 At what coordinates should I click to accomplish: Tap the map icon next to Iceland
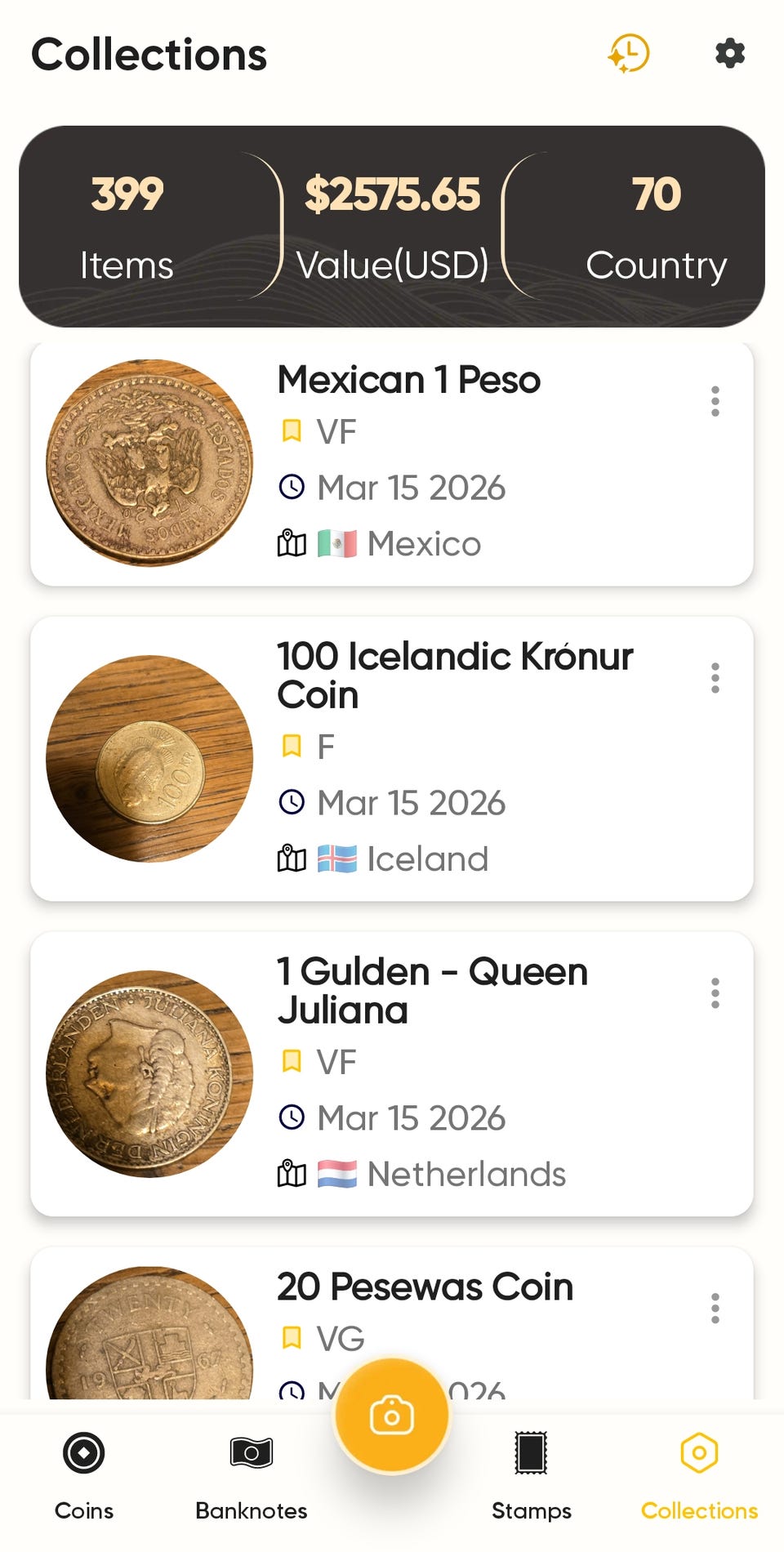click(291, 858)
